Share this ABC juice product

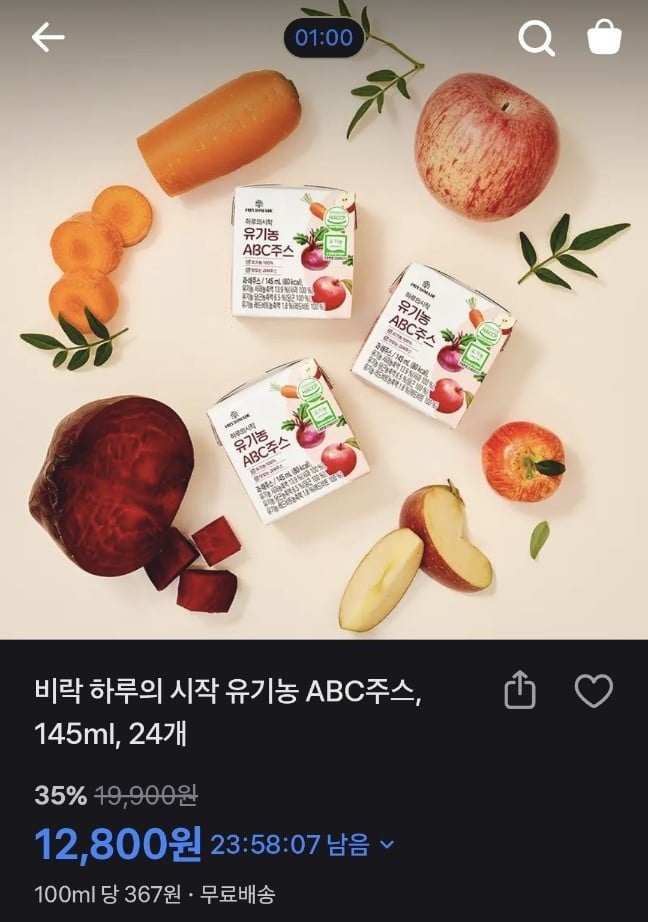pos(521,691)
